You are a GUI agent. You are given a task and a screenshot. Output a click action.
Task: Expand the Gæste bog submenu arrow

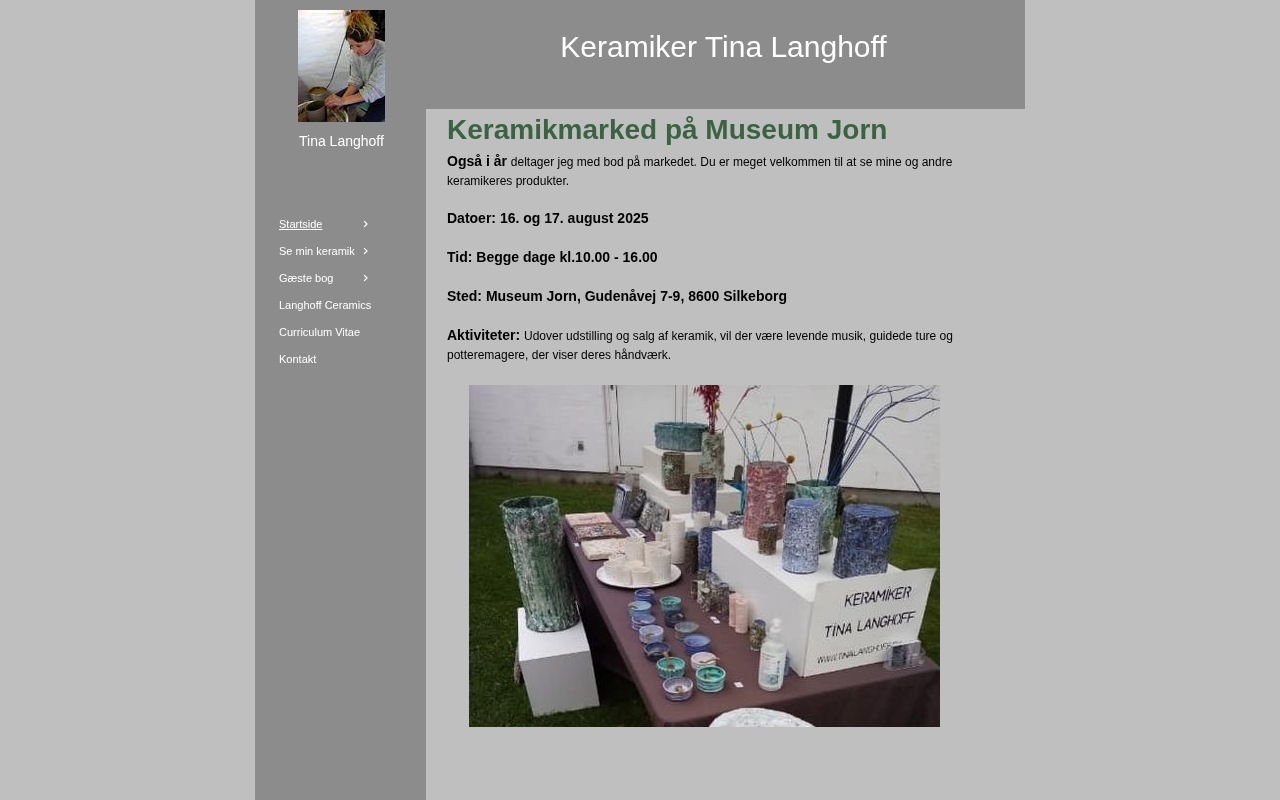[366, 278]
